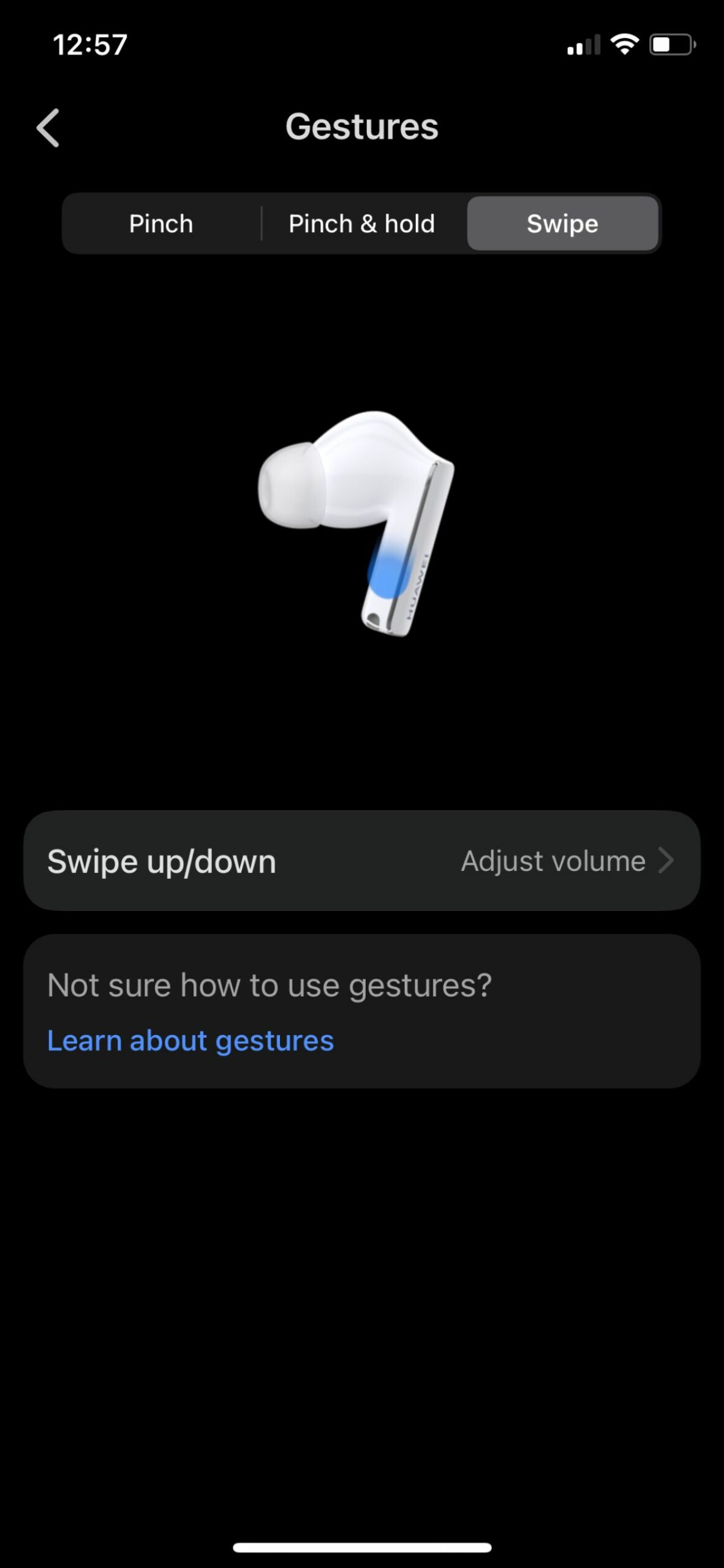Open the Learn about gestures link
724x1568 pixels.
(190, 1041)
